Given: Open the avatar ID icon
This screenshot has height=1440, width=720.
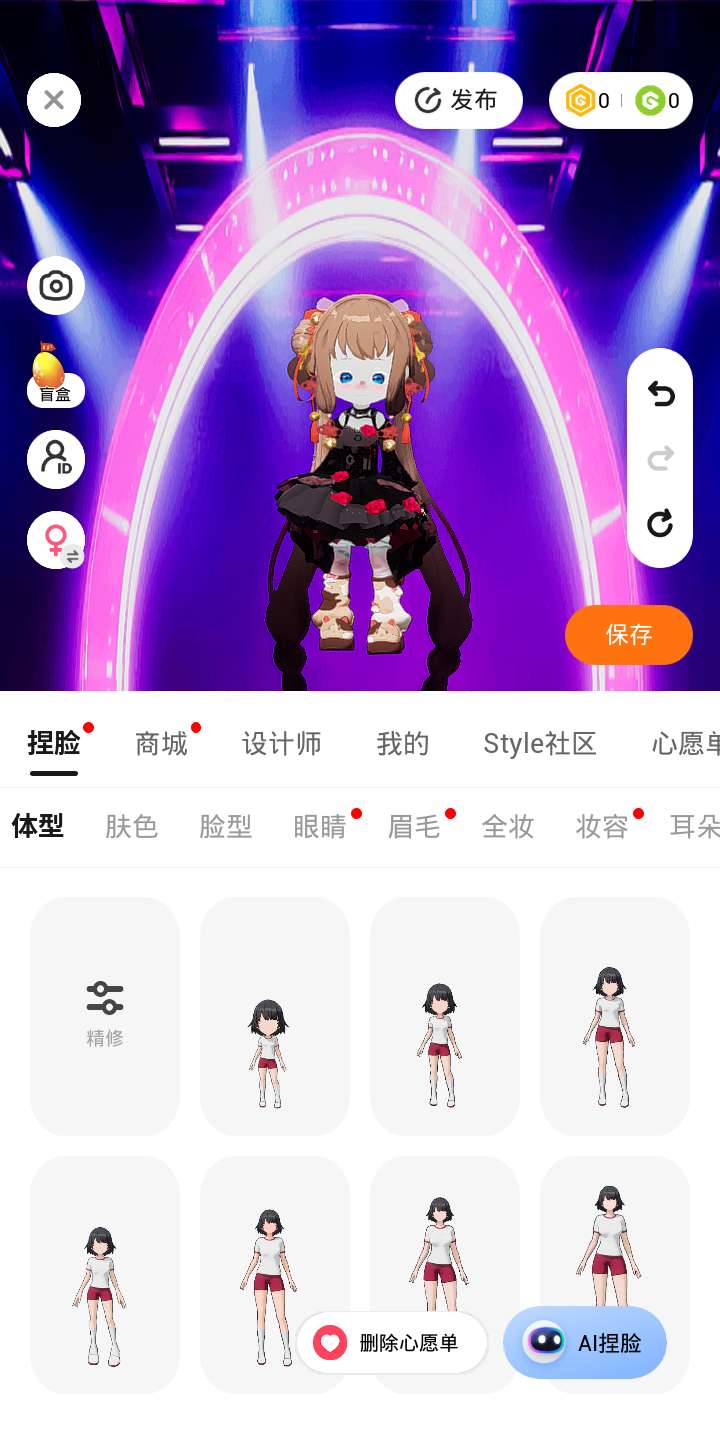Looking at the screenshot, I should tap(56, 459).
